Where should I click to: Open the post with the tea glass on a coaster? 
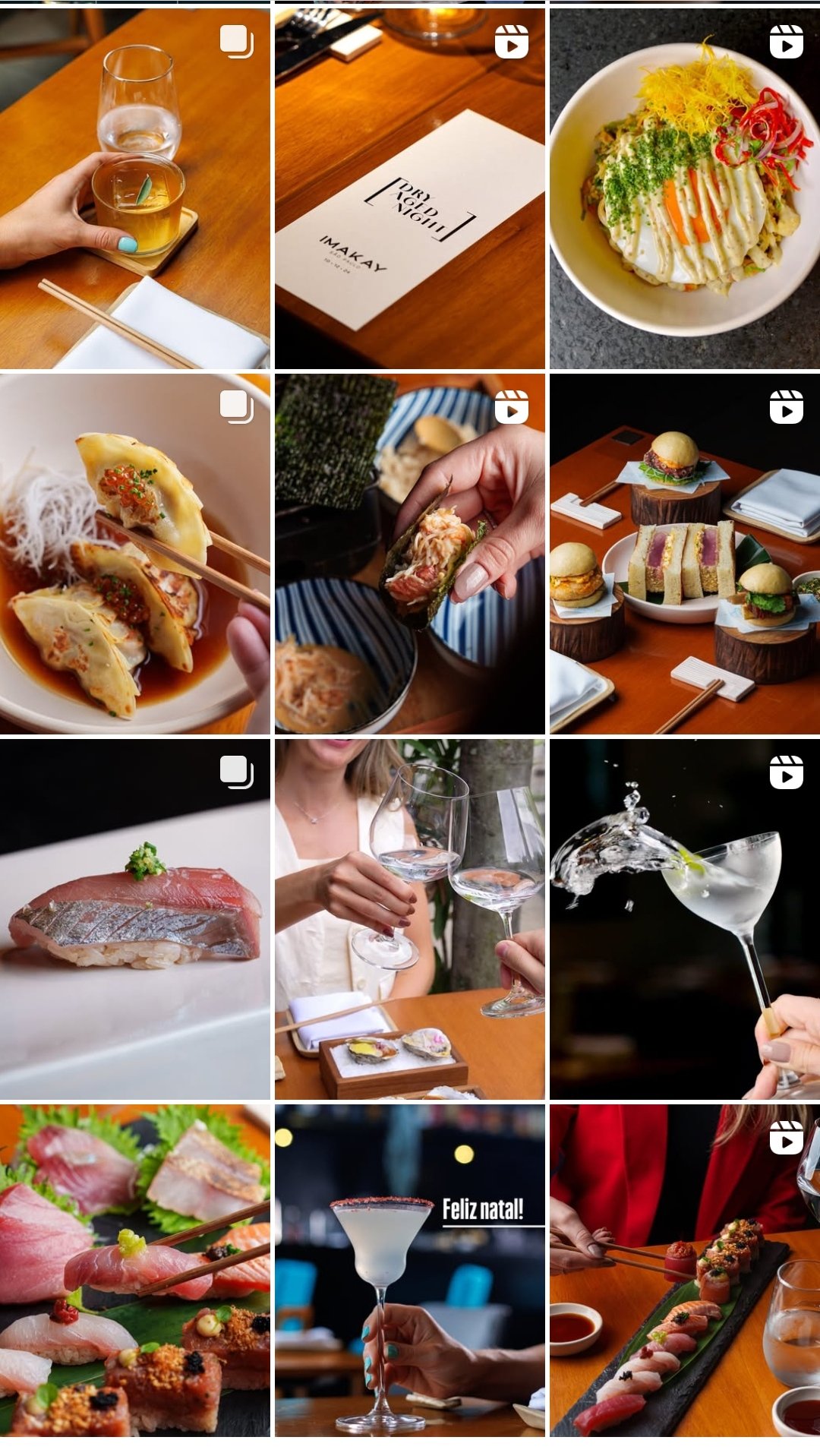point(134,188)
